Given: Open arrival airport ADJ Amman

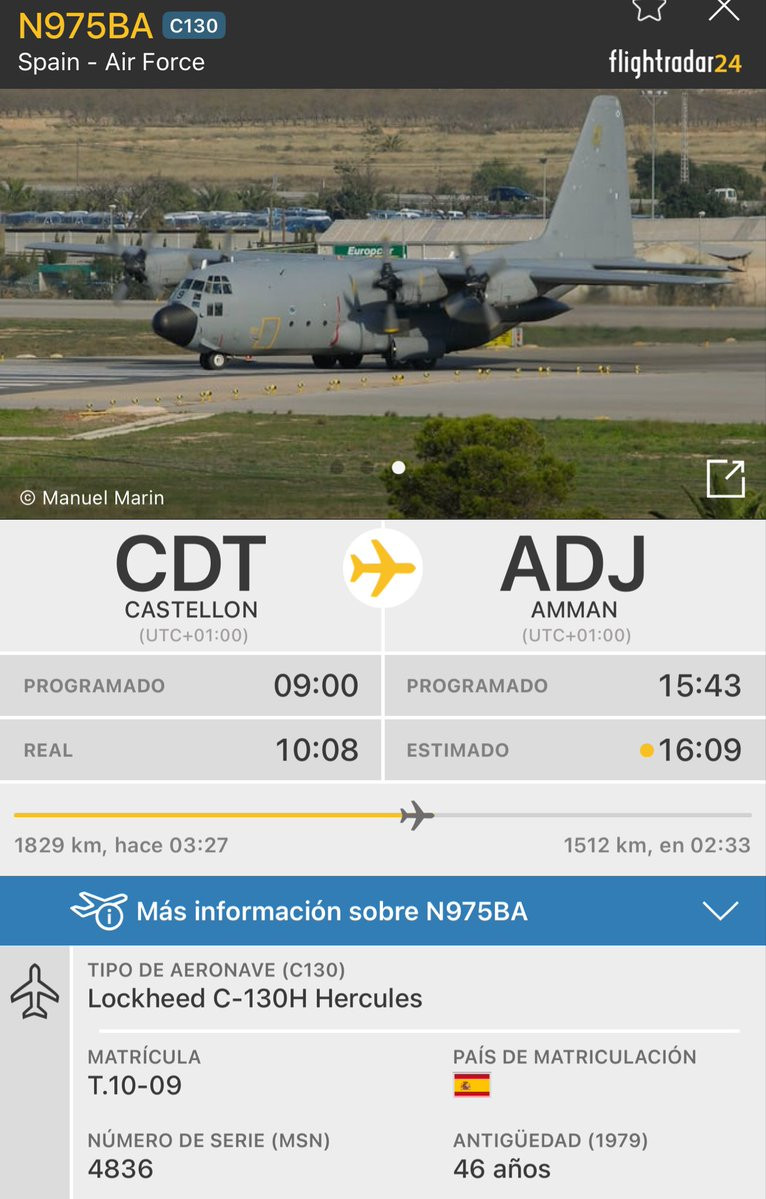Looking at the screenshot, I should pyautogui.click(x=574, y=586).
